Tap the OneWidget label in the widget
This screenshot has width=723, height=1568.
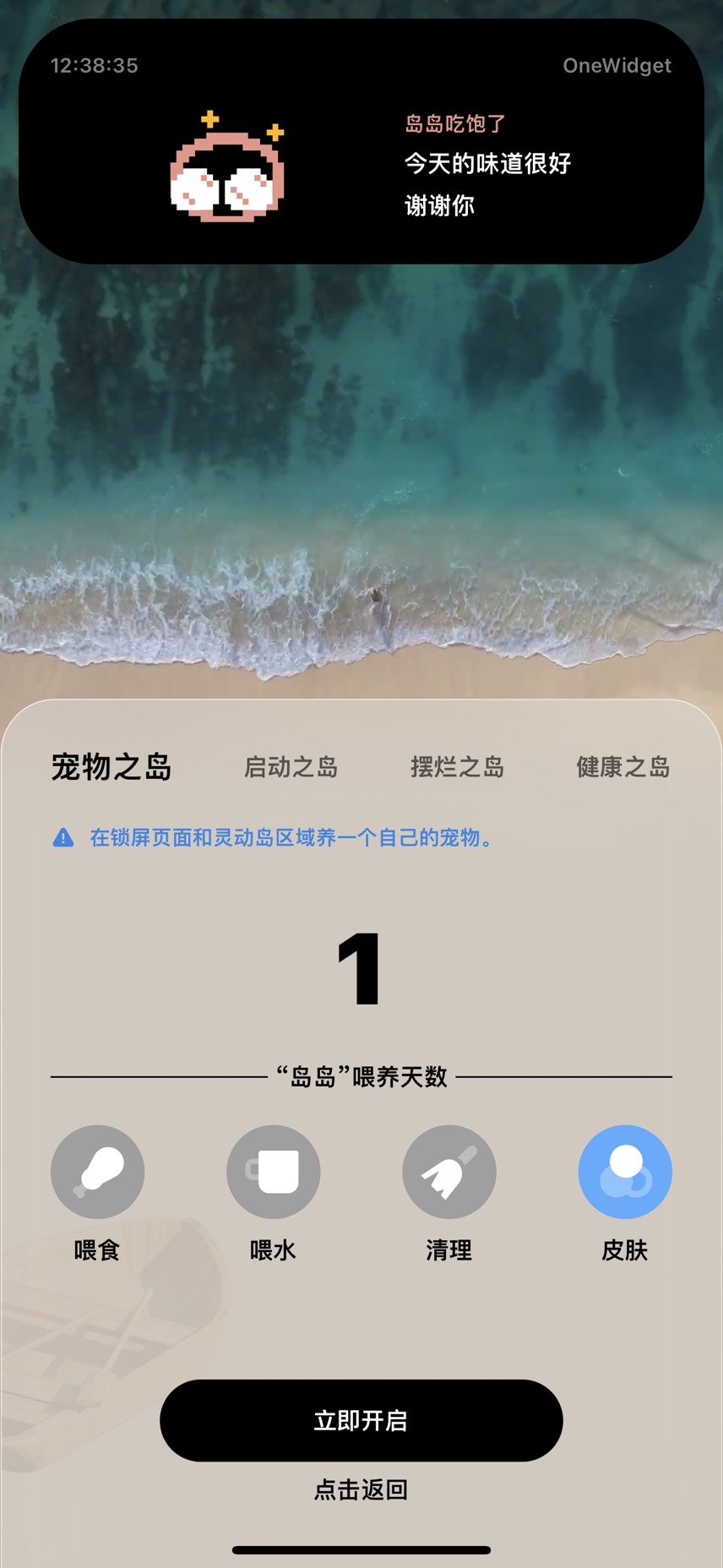(617, 66)
